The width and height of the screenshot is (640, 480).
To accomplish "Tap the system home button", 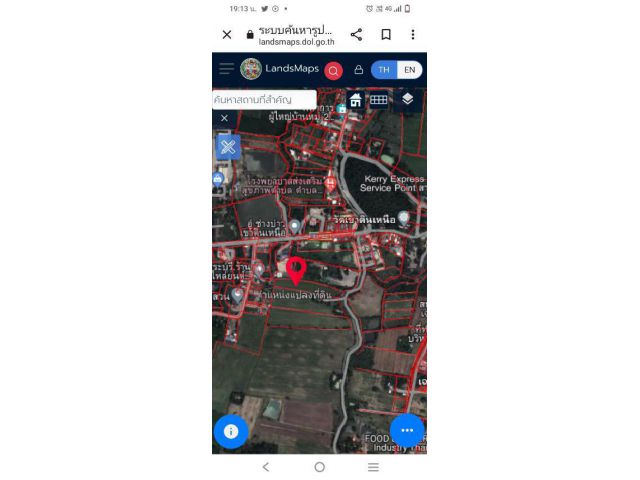I will tap(320, 467).
